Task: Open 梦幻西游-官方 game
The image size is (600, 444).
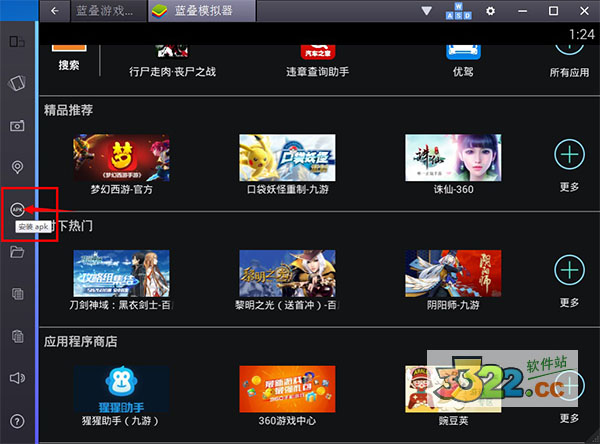Action: tap(121, 160)
